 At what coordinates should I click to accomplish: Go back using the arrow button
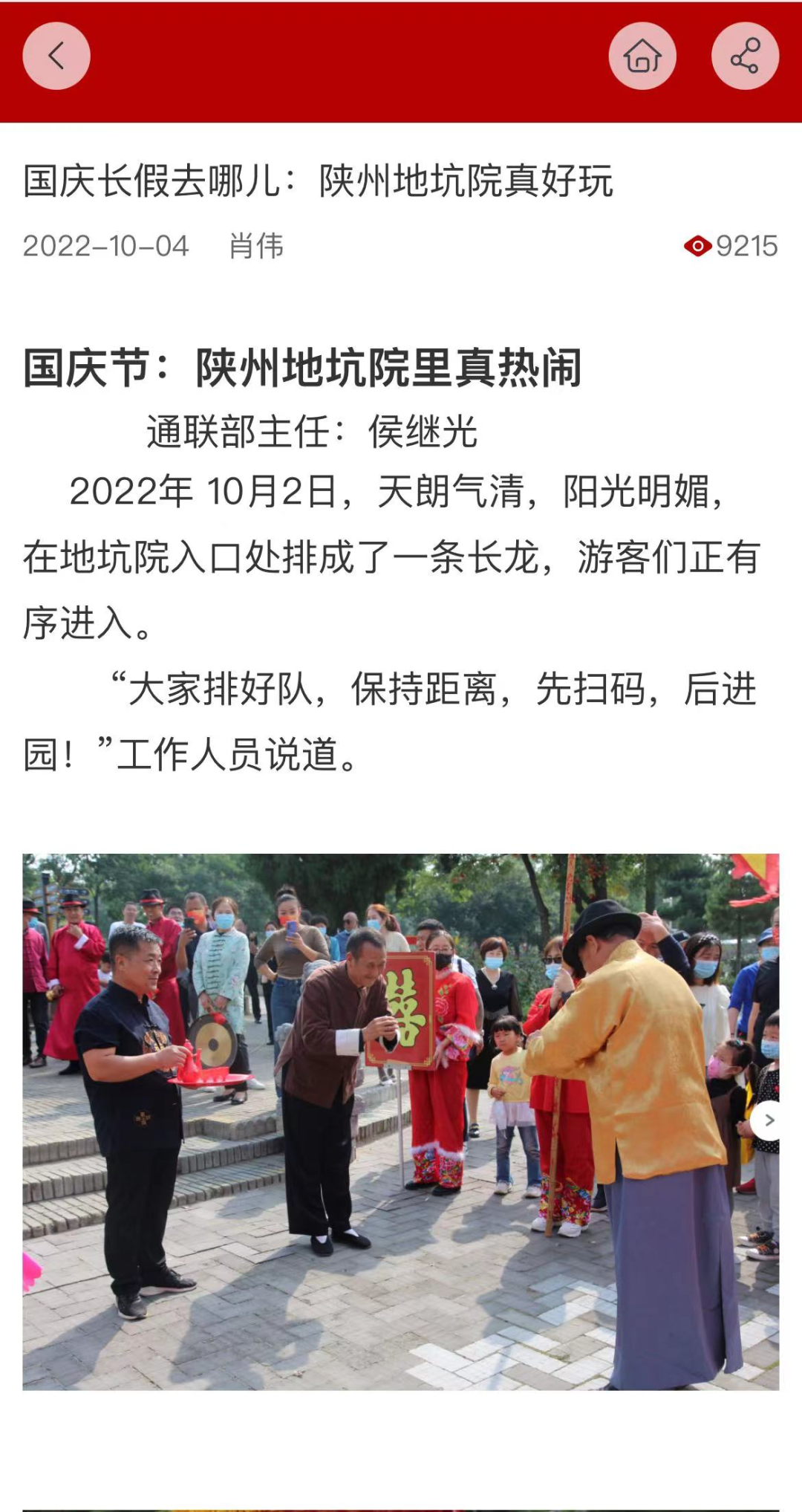[x=56, y=56]
